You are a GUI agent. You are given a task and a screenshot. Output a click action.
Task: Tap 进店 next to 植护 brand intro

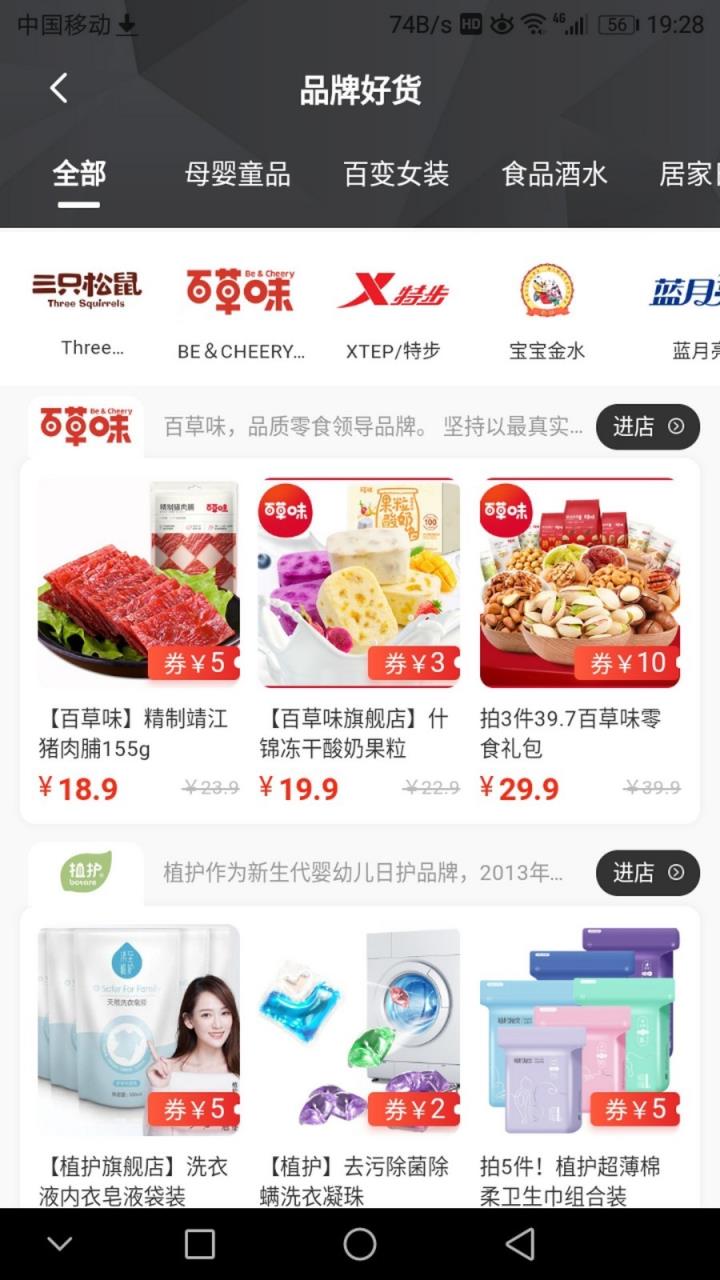coord(647,872)
